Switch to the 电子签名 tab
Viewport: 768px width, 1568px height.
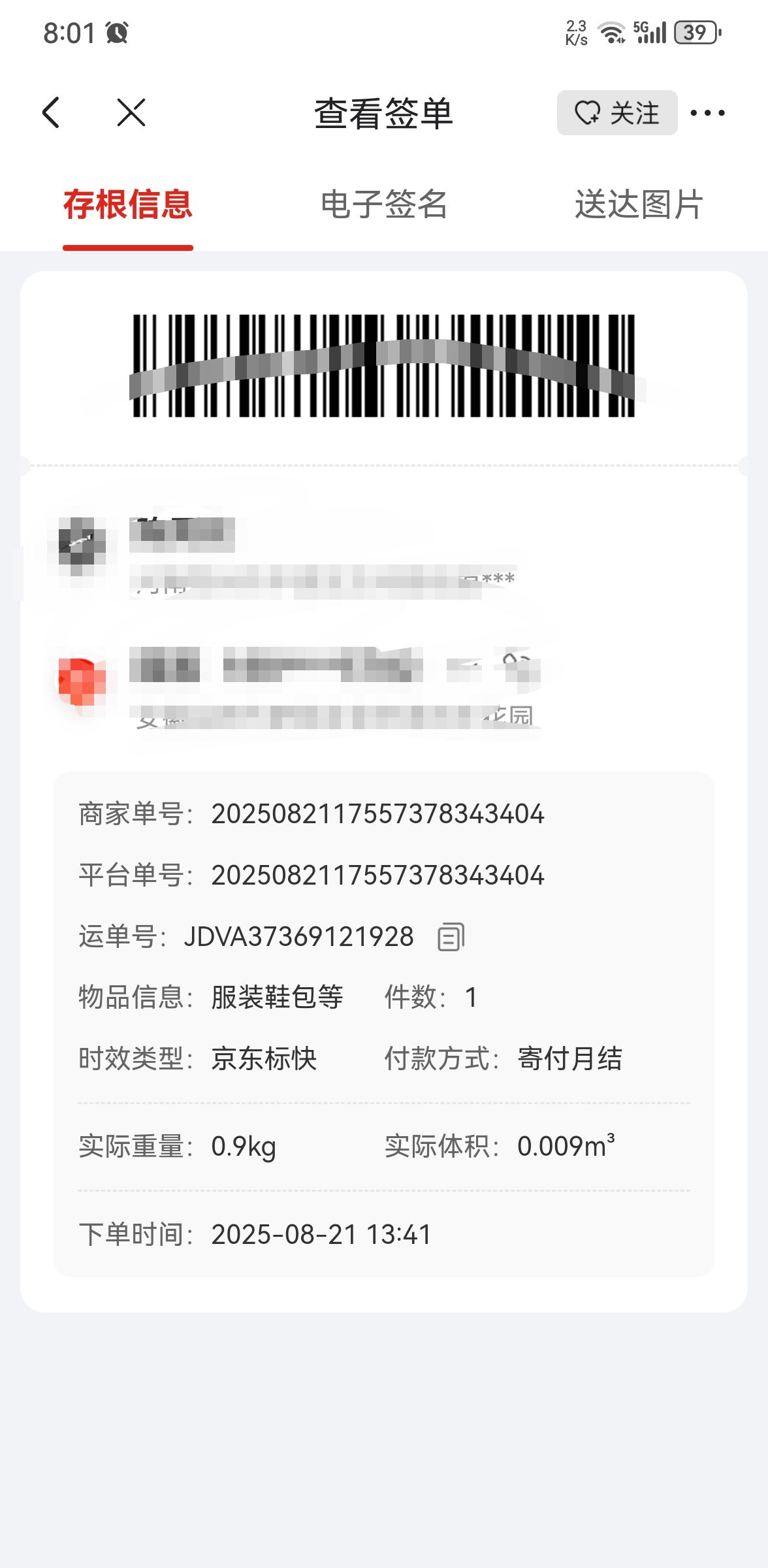pos(384,204)
